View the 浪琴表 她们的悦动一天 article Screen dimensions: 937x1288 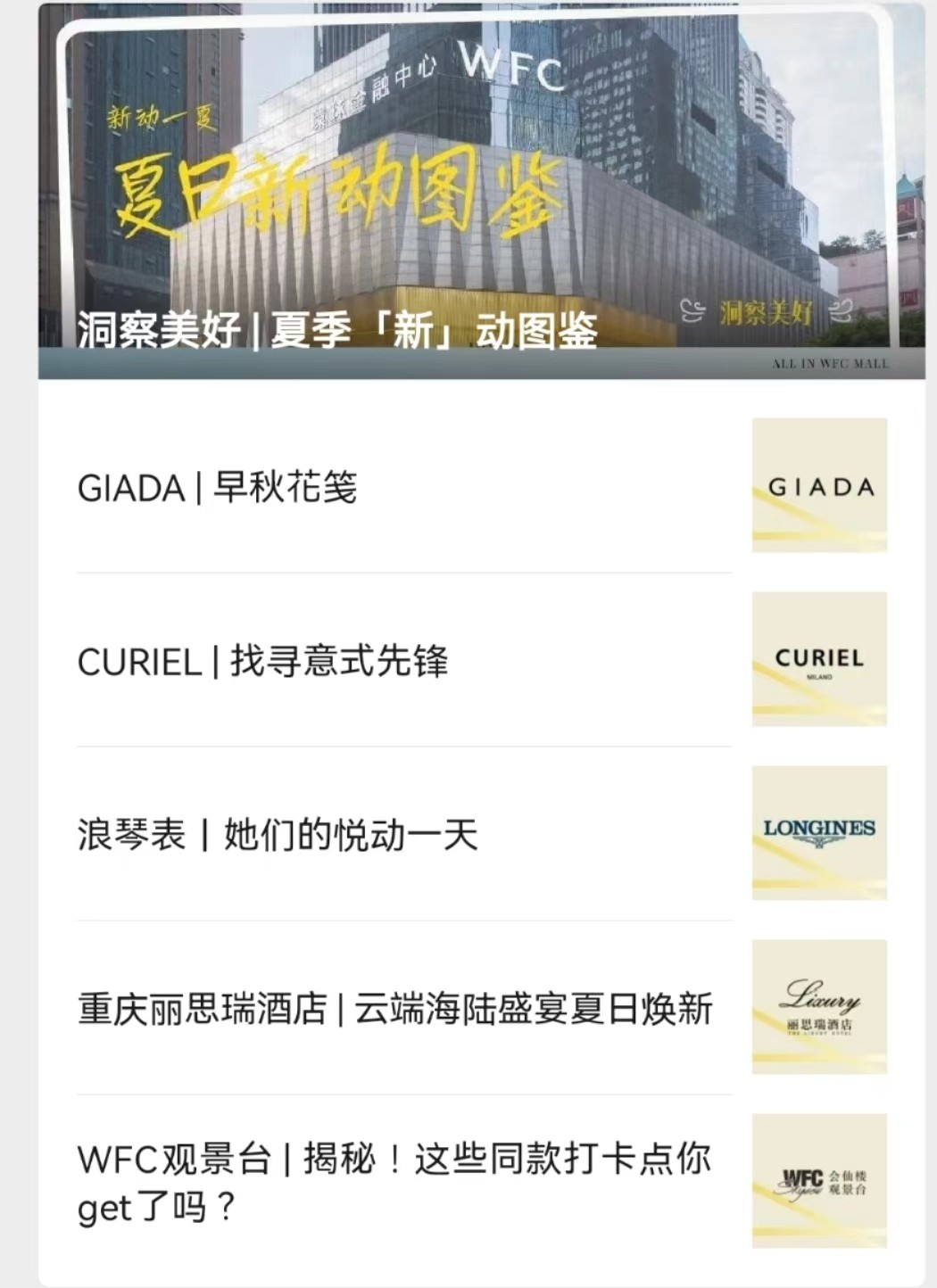pyautogui.click(x=278, y=836)
